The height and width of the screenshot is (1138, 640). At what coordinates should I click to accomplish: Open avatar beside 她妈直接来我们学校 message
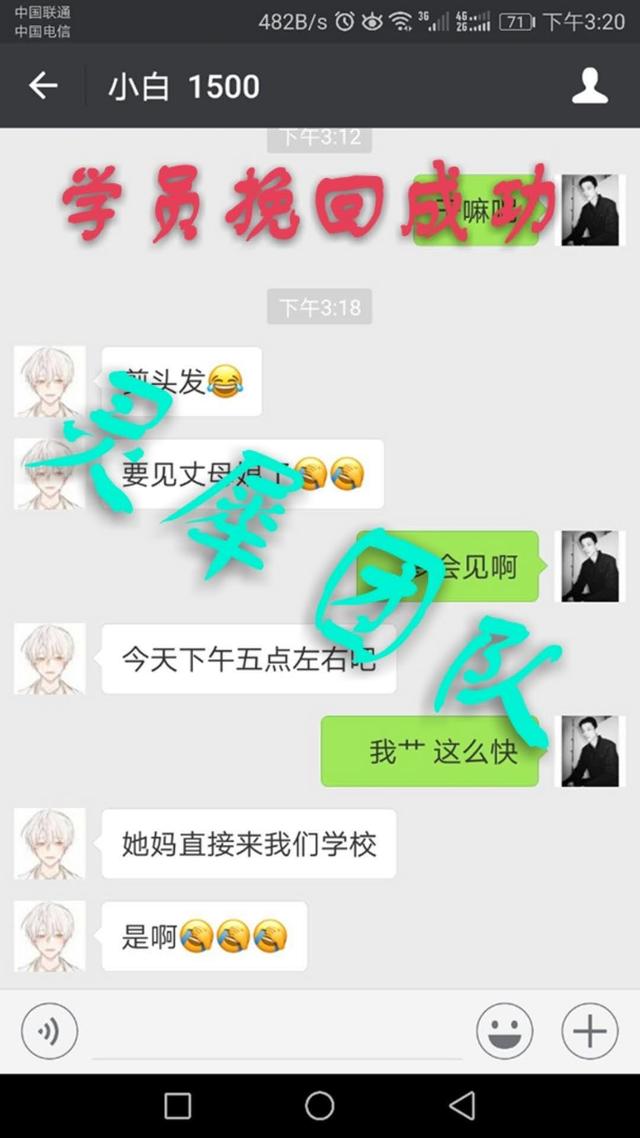(x=49, y=844)
